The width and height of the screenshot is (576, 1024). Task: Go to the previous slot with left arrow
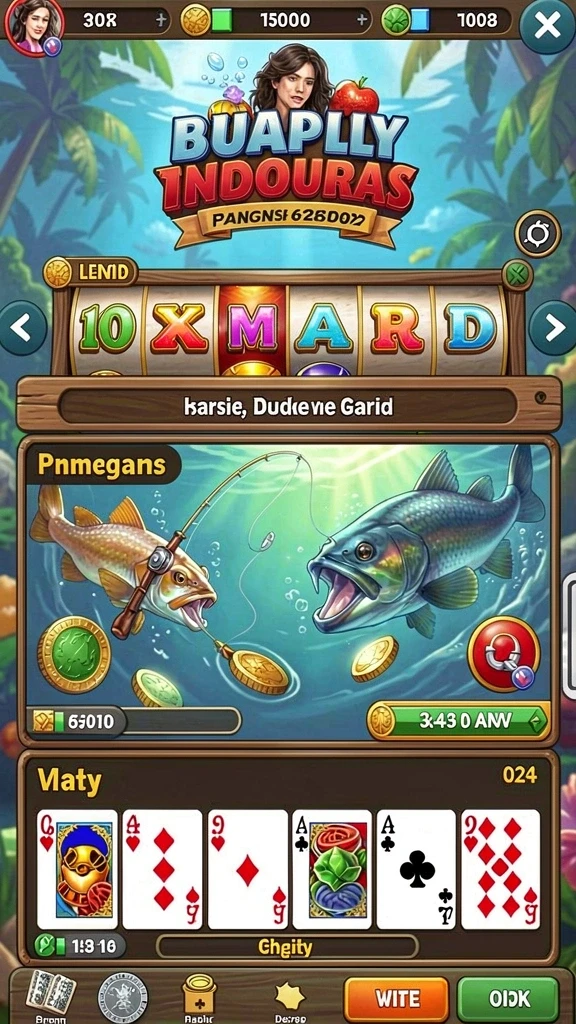pyautogui.click(x=23, y=328)
